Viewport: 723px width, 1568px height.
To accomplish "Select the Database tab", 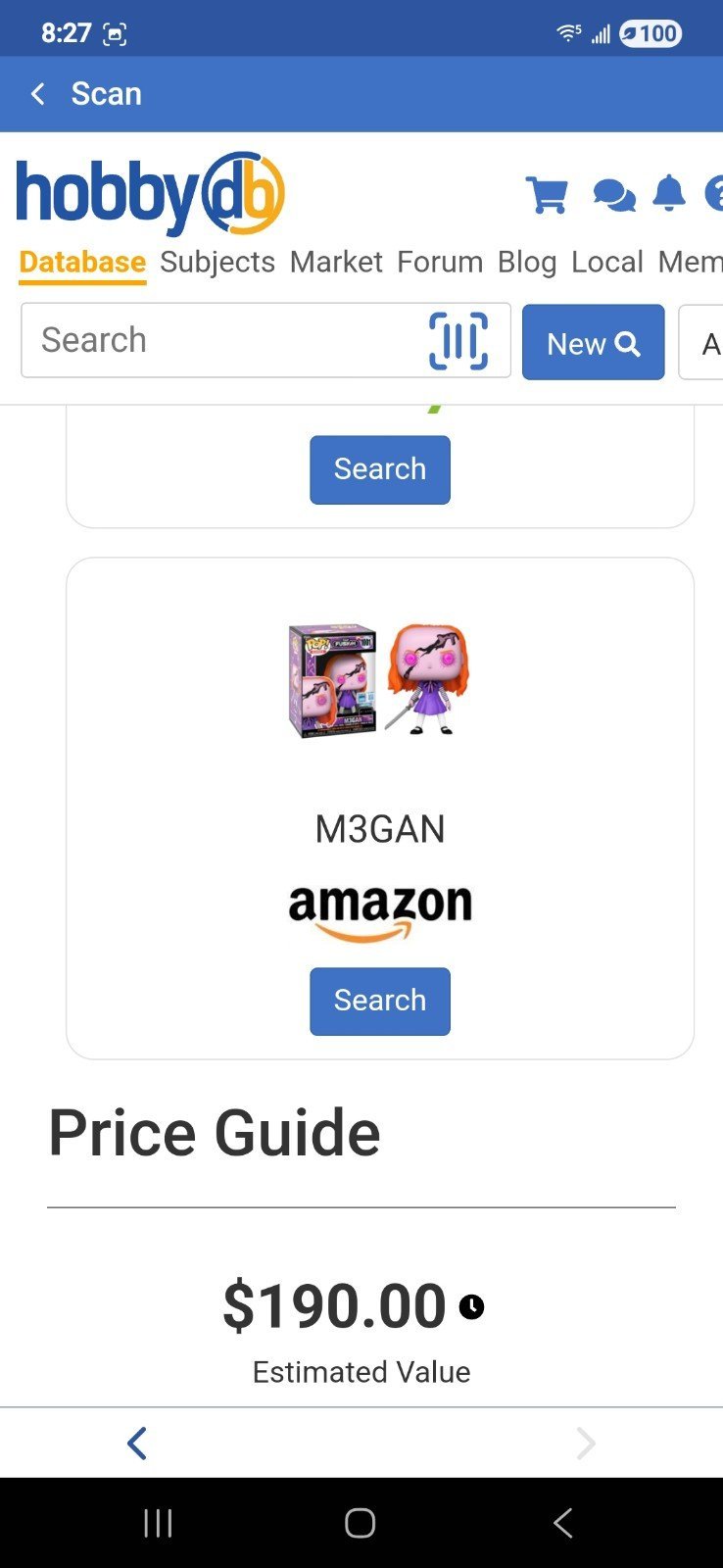I will (82, 263).
